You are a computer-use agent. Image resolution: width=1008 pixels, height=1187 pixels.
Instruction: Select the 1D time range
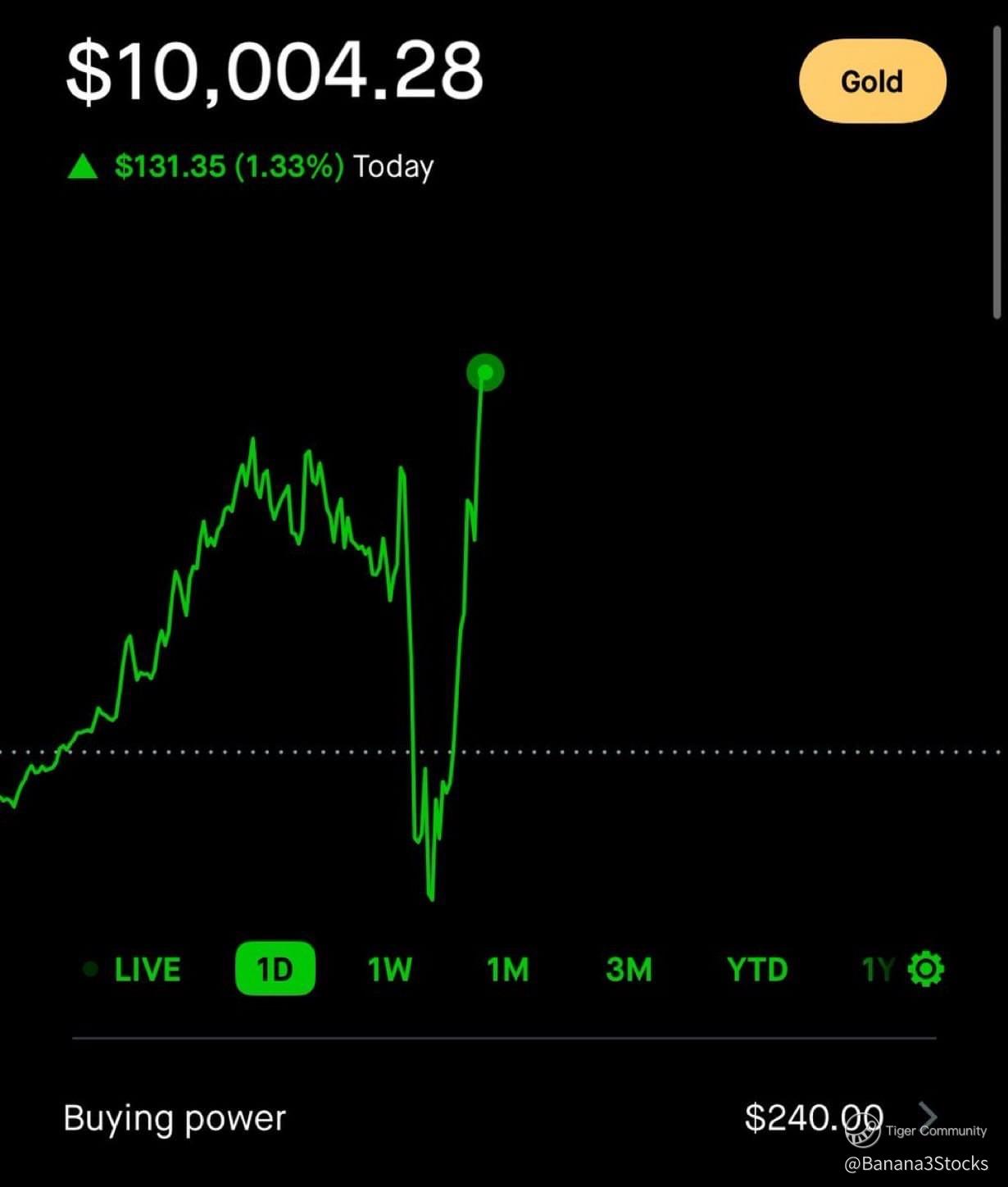click(275, 970)
